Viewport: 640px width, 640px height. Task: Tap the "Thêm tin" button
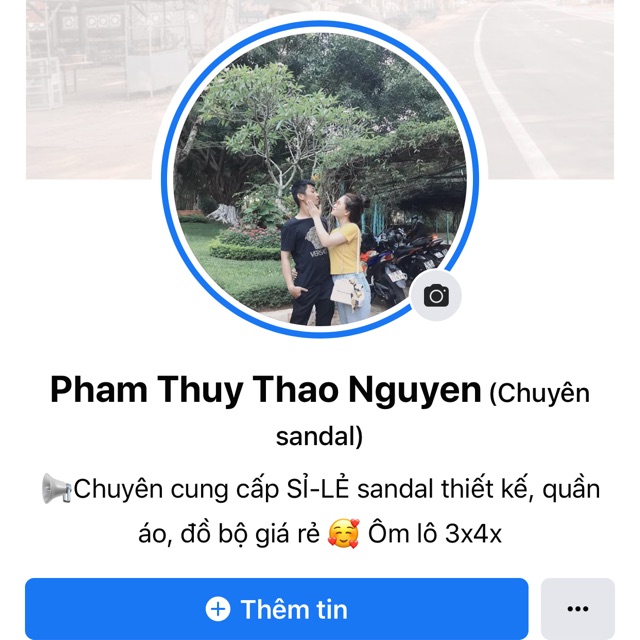tap(276, 608)
